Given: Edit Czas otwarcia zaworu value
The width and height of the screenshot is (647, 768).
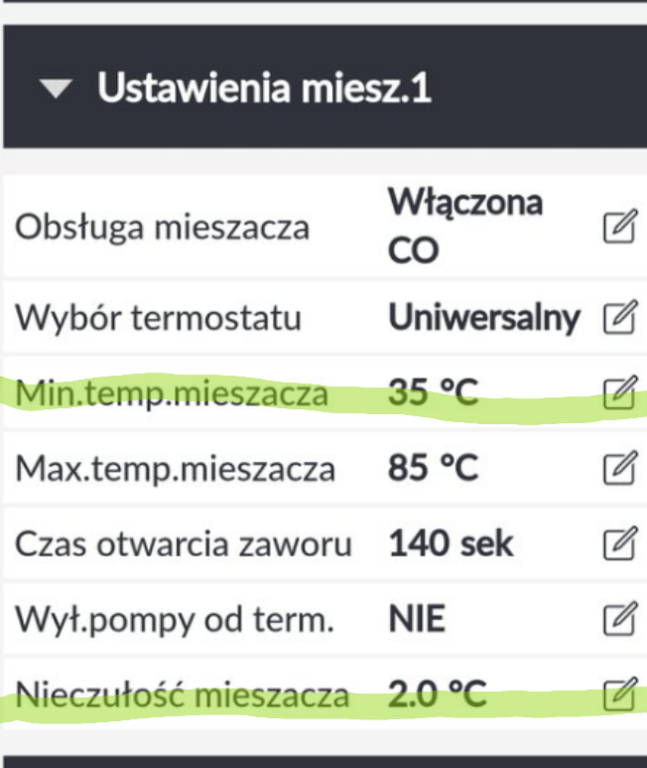Looking at the screenshot, I should point(619,544).
